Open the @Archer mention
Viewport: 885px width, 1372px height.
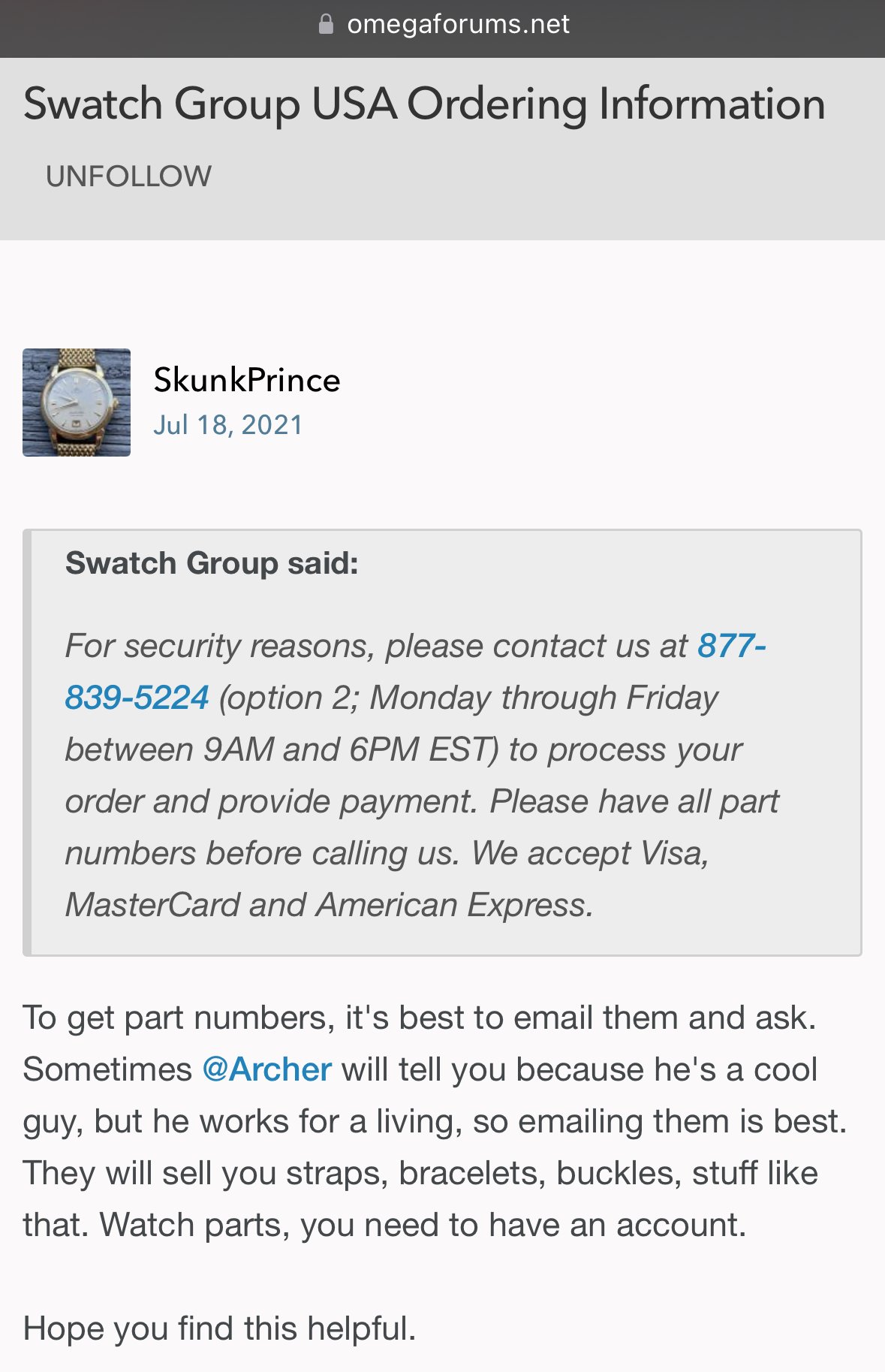click(x=267, y=1069)
